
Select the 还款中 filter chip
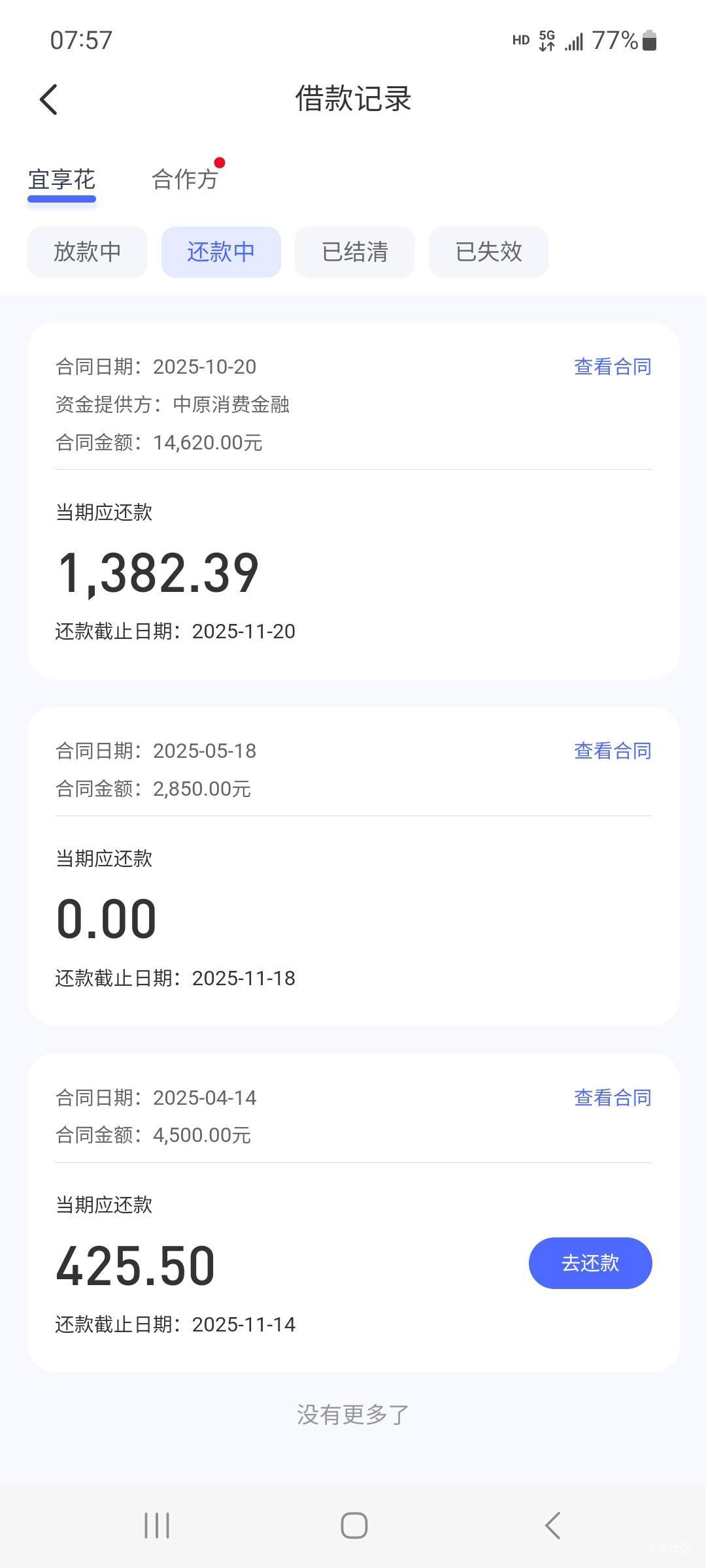click(x=221, y=252)
